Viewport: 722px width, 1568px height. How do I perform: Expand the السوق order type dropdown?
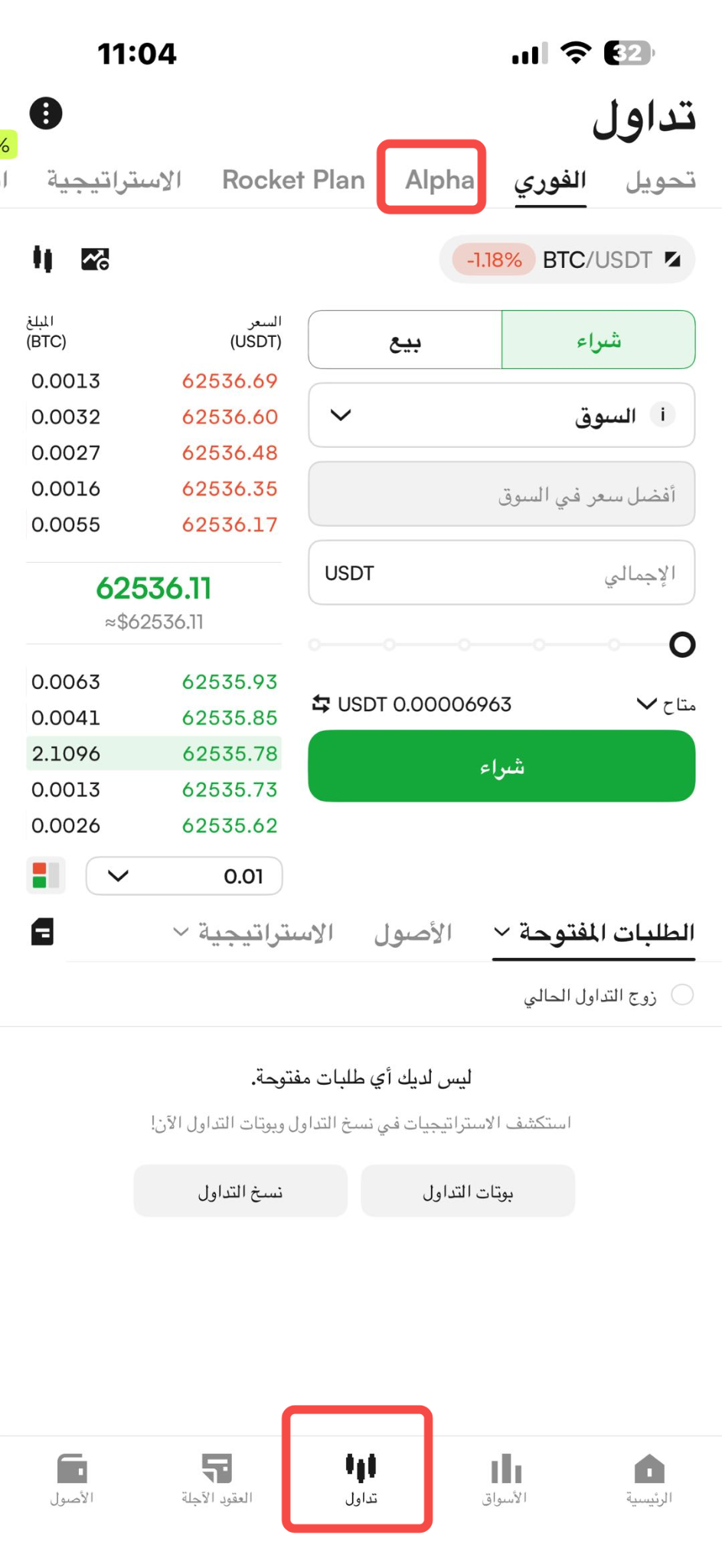click(x=501, y=415)
